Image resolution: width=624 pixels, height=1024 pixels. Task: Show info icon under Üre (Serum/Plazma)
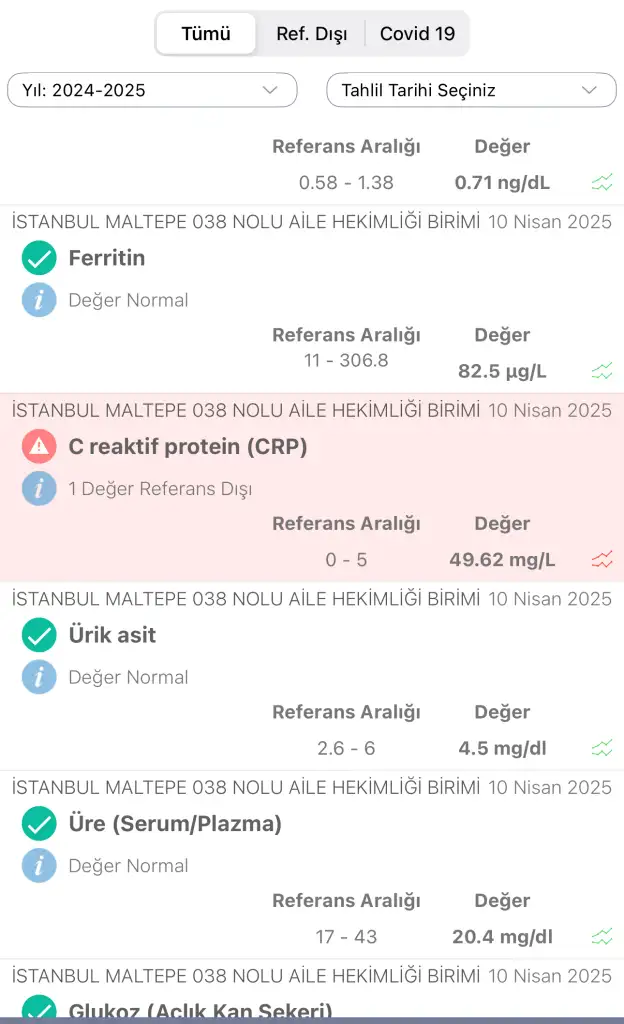pos(39,866)
